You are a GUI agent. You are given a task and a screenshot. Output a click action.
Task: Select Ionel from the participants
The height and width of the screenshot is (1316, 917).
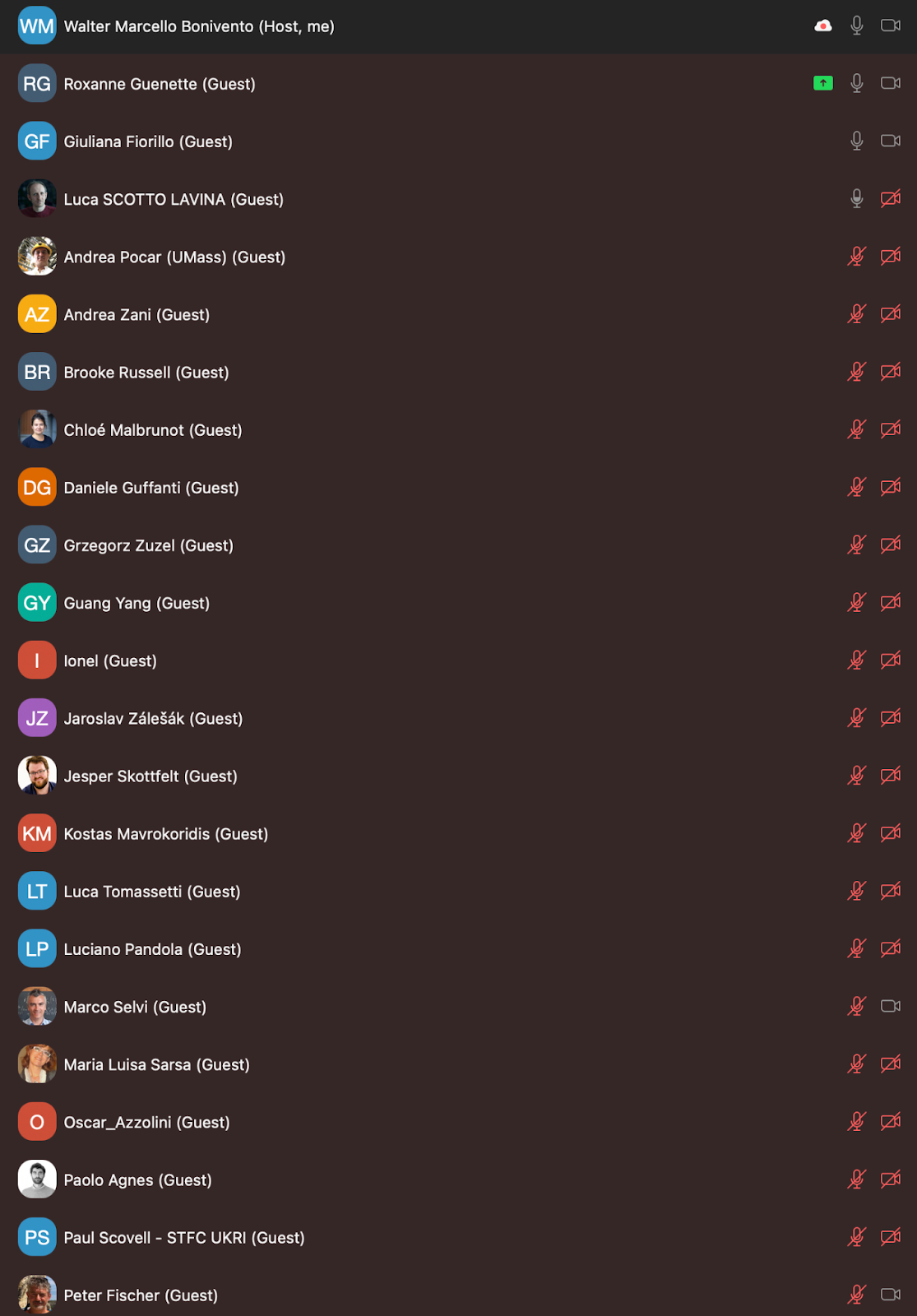click(x=110, y=660)
